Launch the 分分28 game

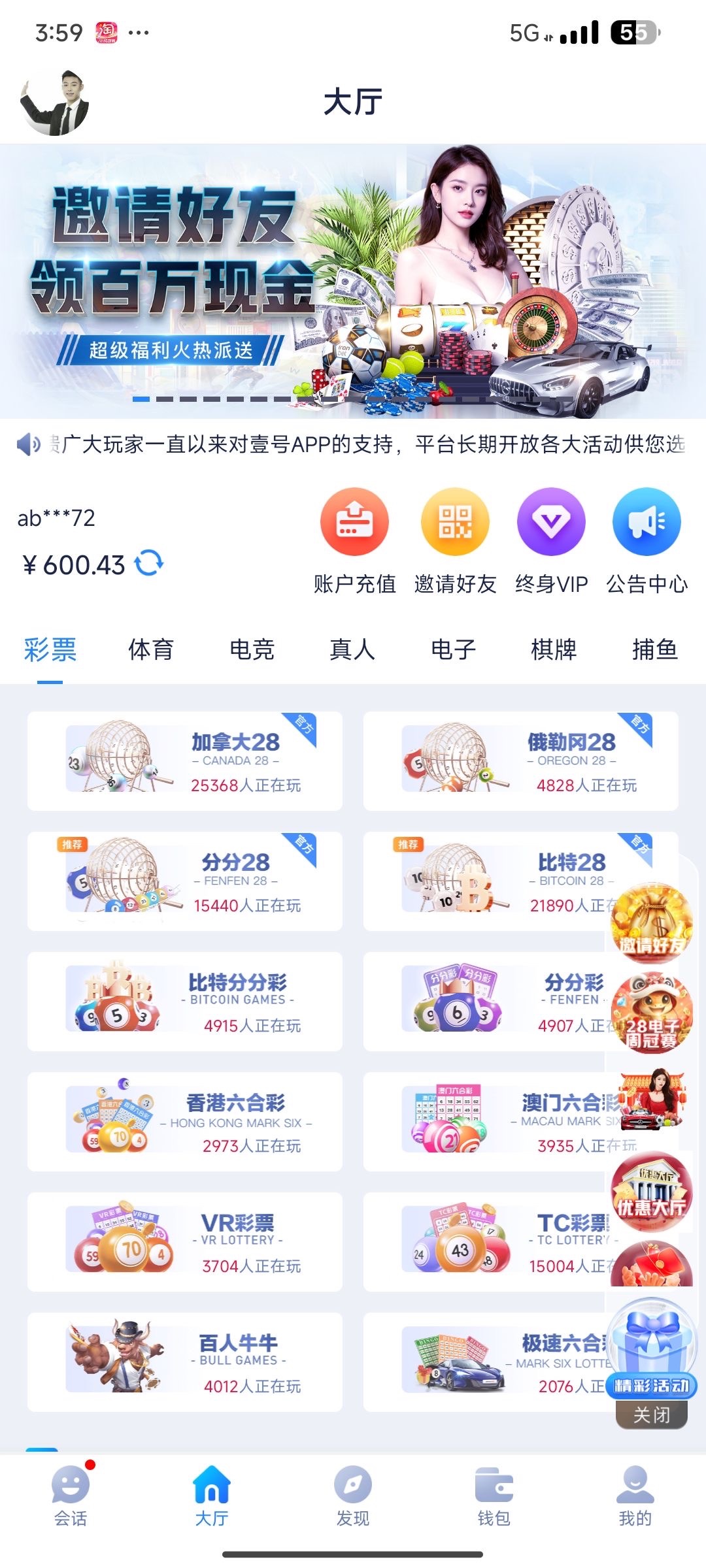point(185,881)
